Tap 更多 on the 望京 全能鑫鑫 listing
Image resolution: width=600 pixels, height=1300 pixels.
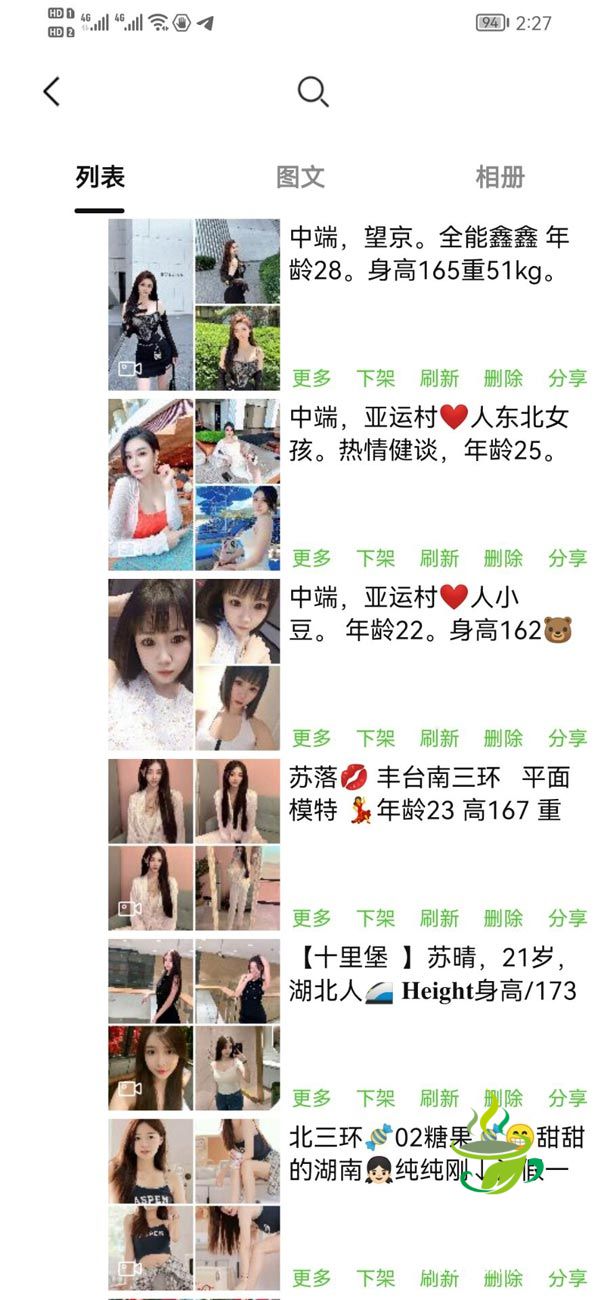coord(311,378)
